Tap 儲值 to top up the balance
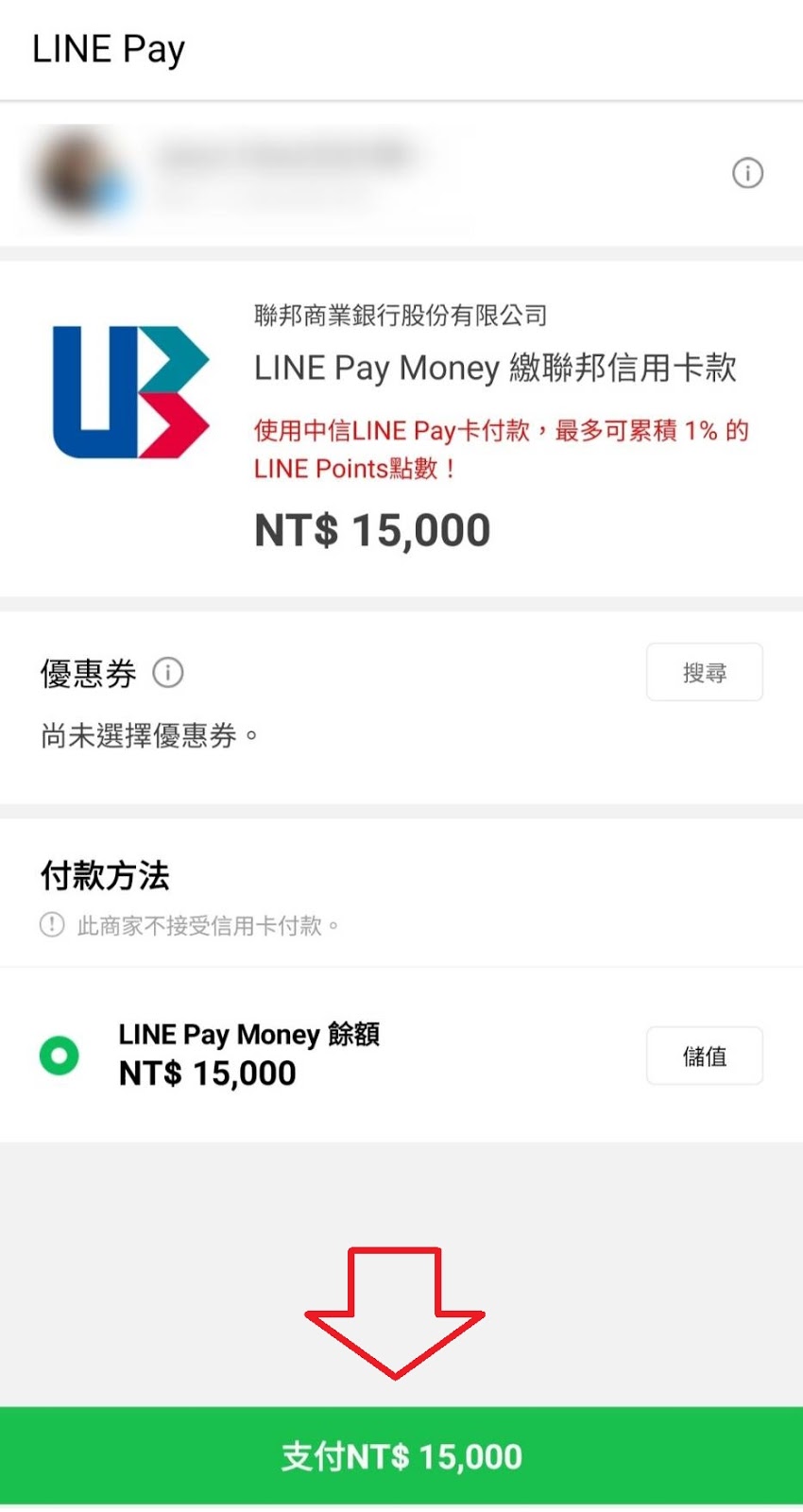The height and width of the screenshot is (1512, 803). pos(704,1056)
